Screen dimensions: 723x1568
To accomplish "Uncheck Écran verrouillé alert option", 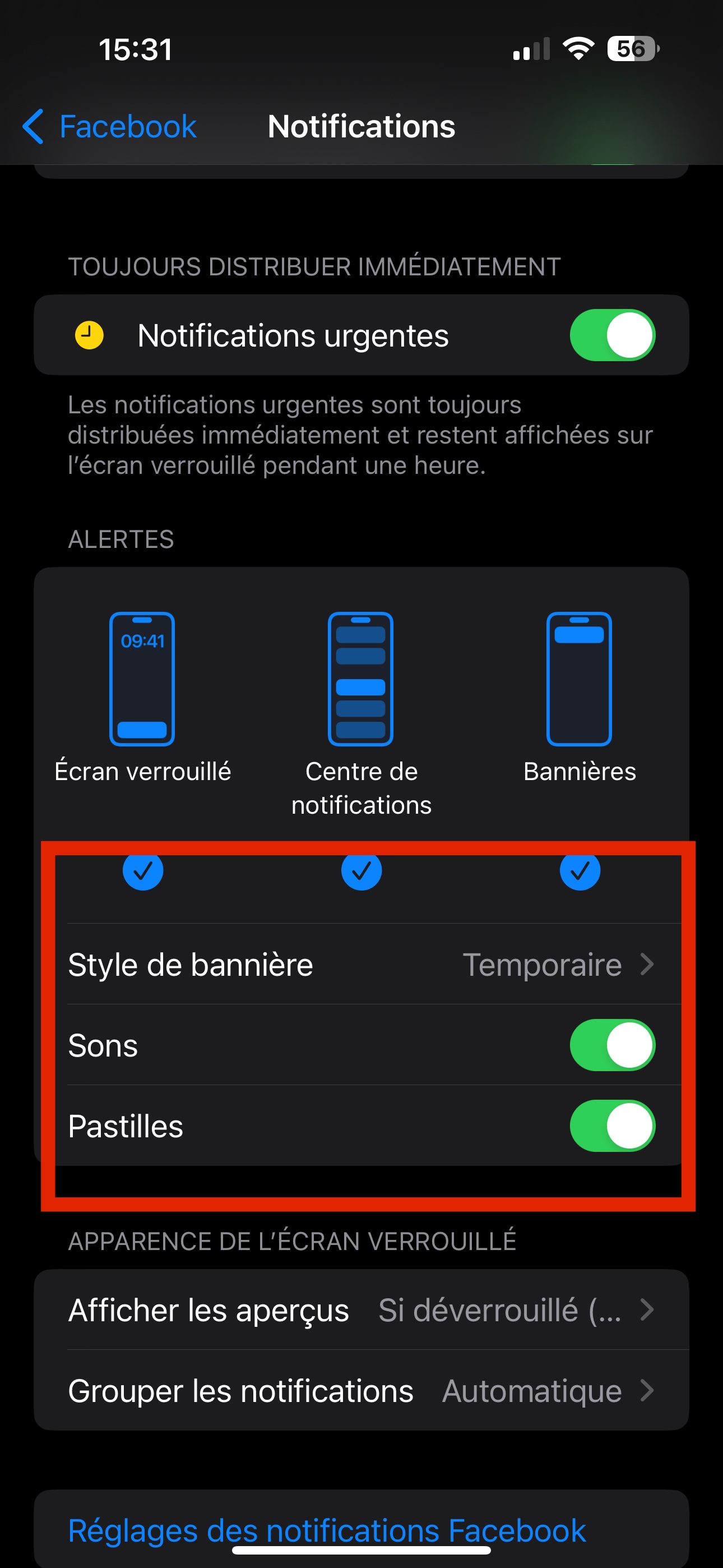I will pyautogui.click(x=143, y=870).
